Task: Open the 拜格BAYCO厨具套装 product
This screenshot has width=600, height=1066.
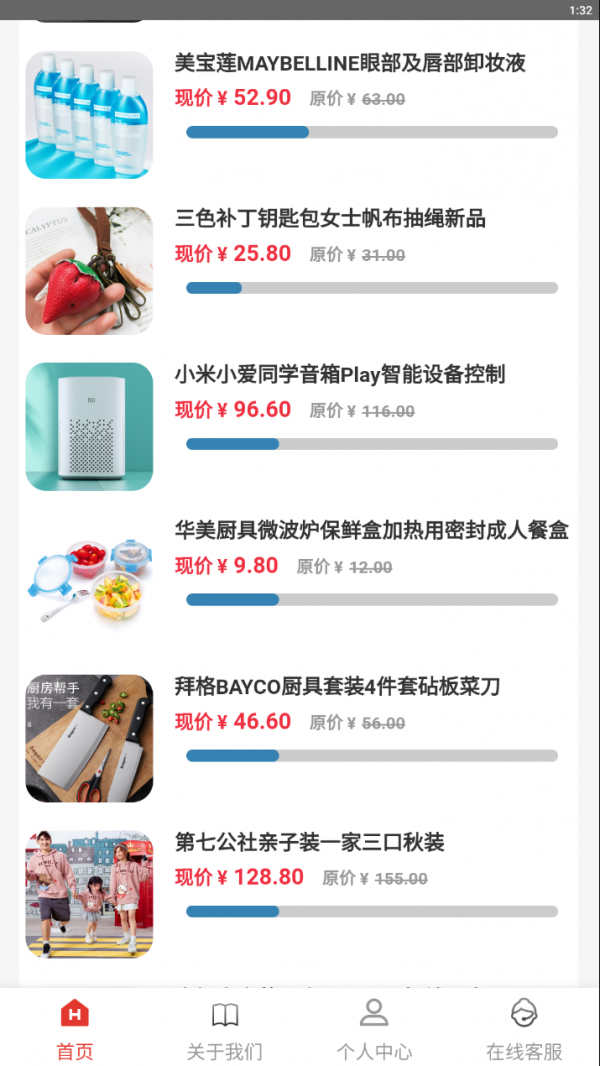Action: (x=337, y=687)
